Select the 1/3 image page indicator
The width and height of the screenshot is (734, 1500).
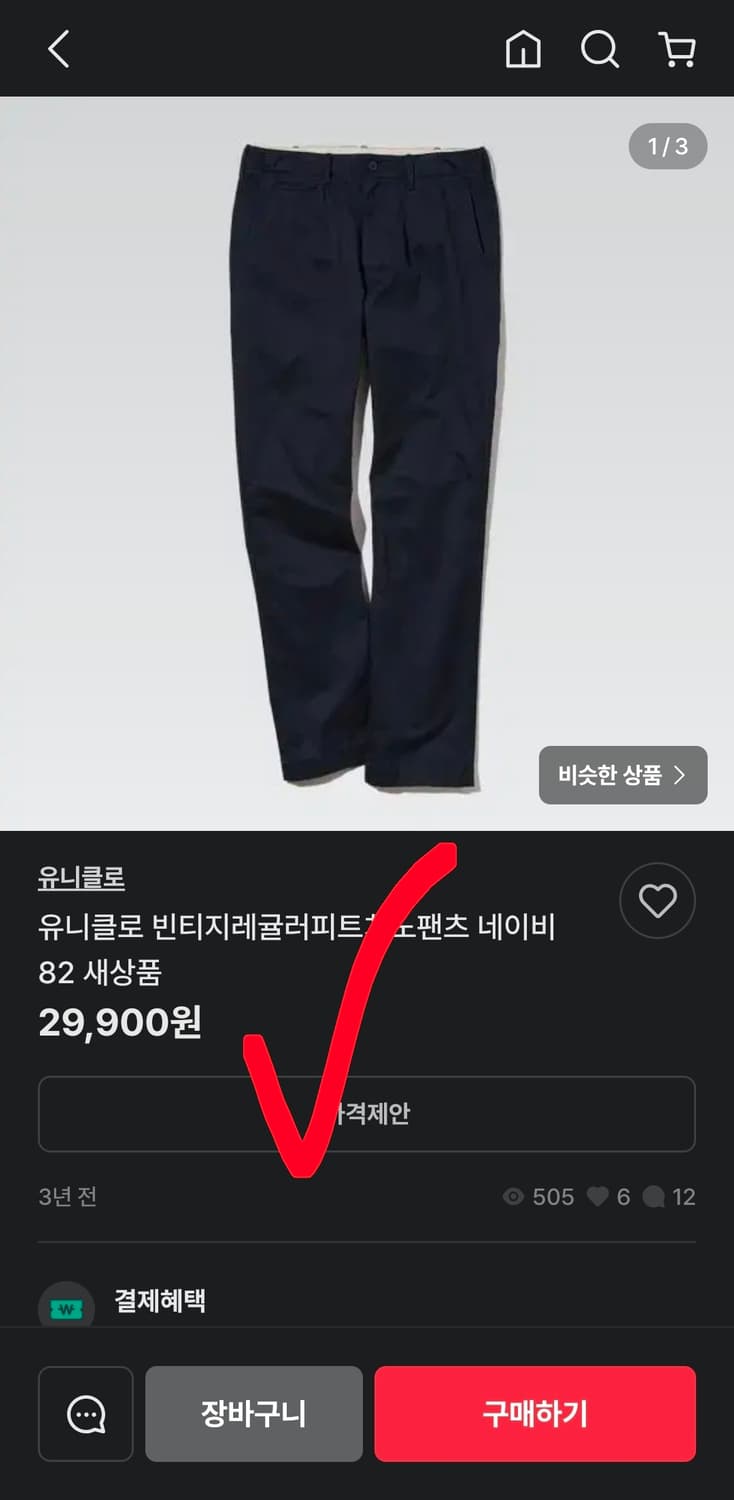pyautogui.click(x=668, y=146)
